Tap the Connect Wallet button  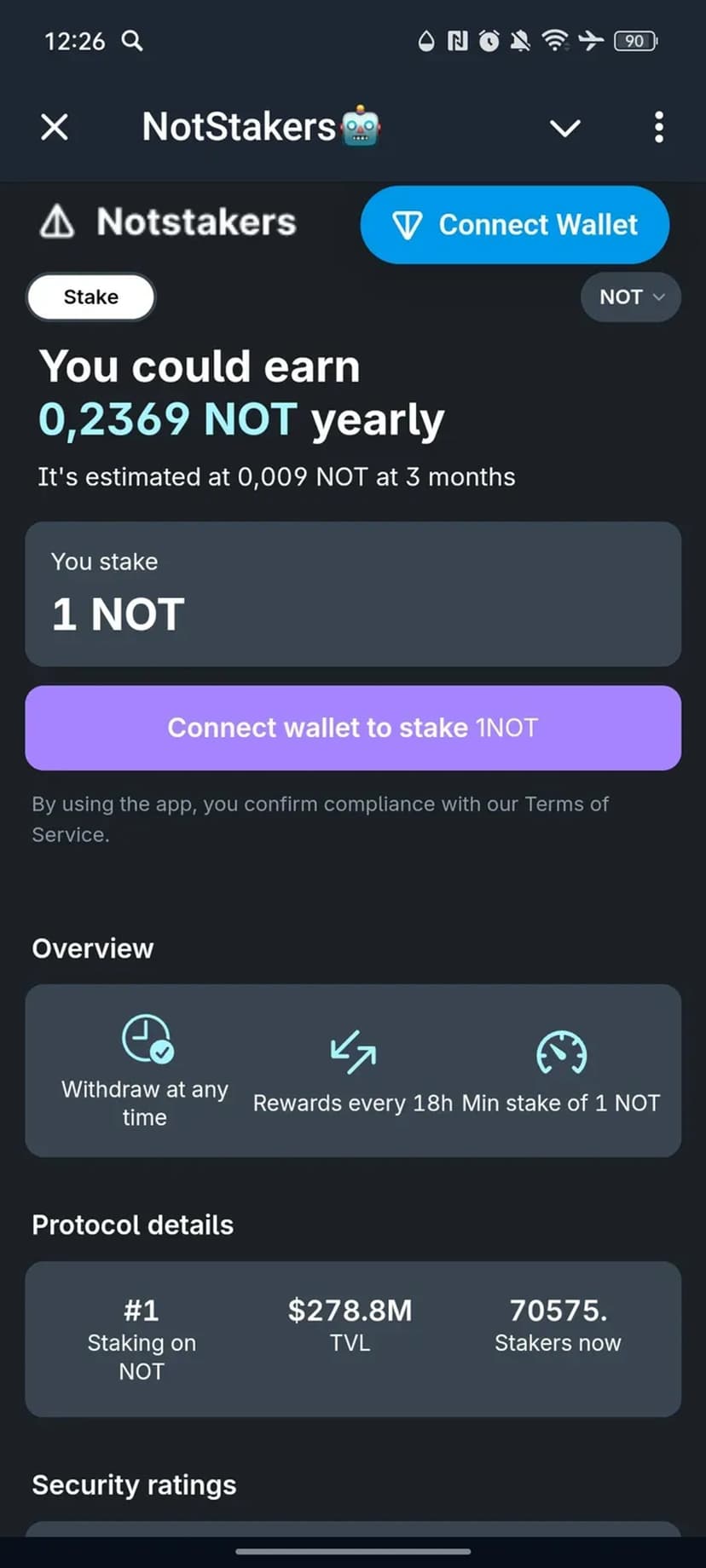click(515, 225)
